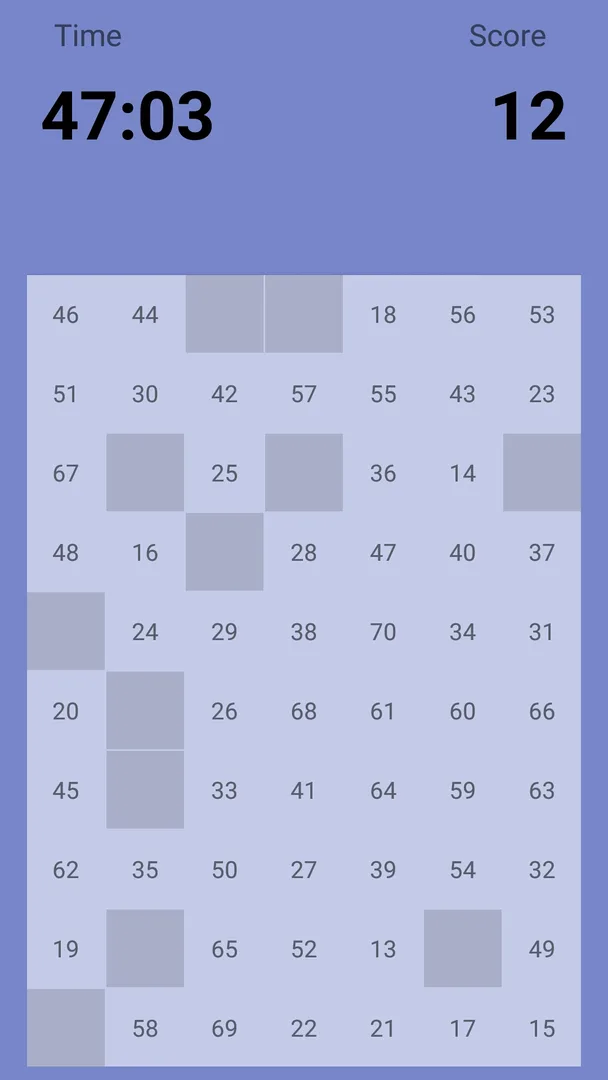The width and height of the screenshot is (608, 1080).
Task: Tap number tile 25
Action: click(x=224, y=473)
